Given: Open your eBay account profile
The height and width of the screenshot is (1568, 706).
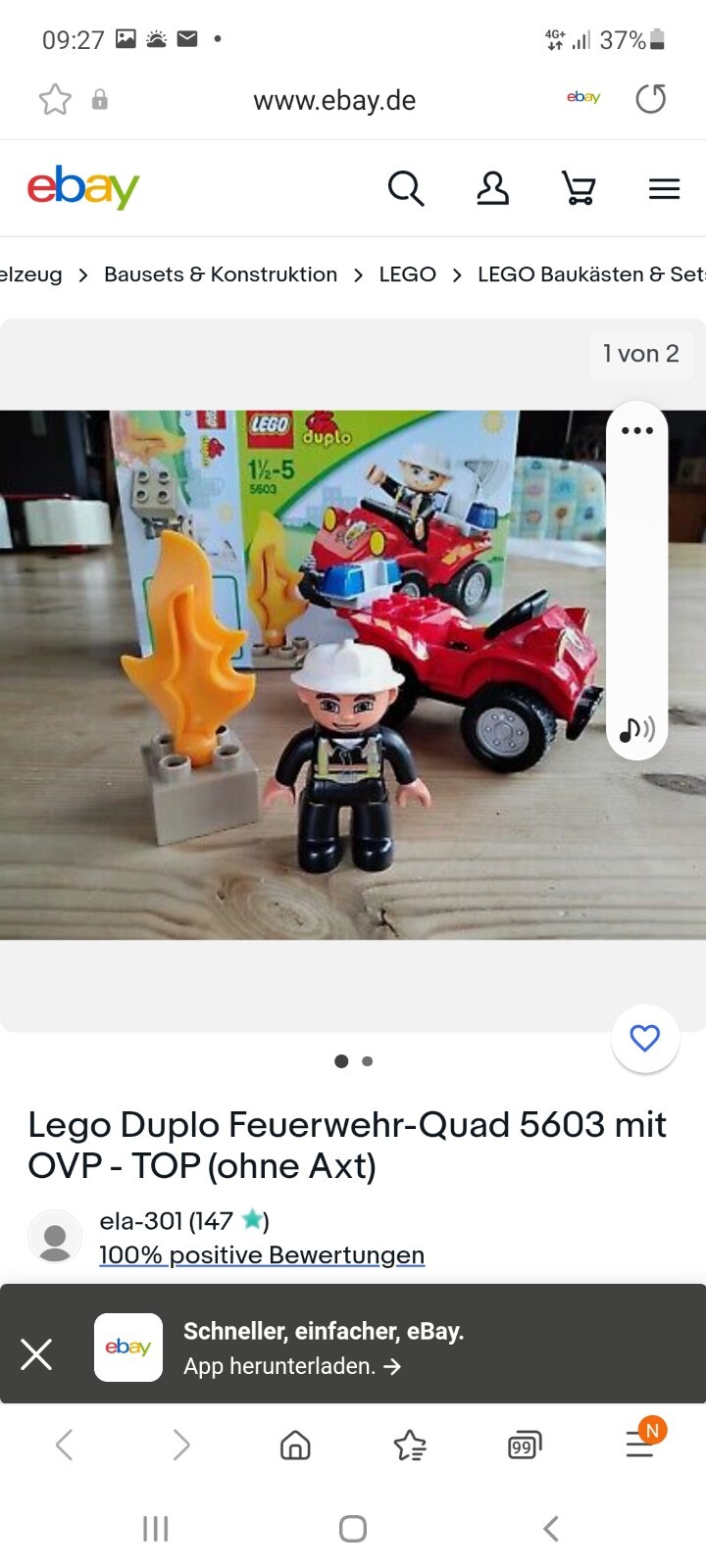Looking at the screenshot, I should pyautogui.click(x=493, y=188).
